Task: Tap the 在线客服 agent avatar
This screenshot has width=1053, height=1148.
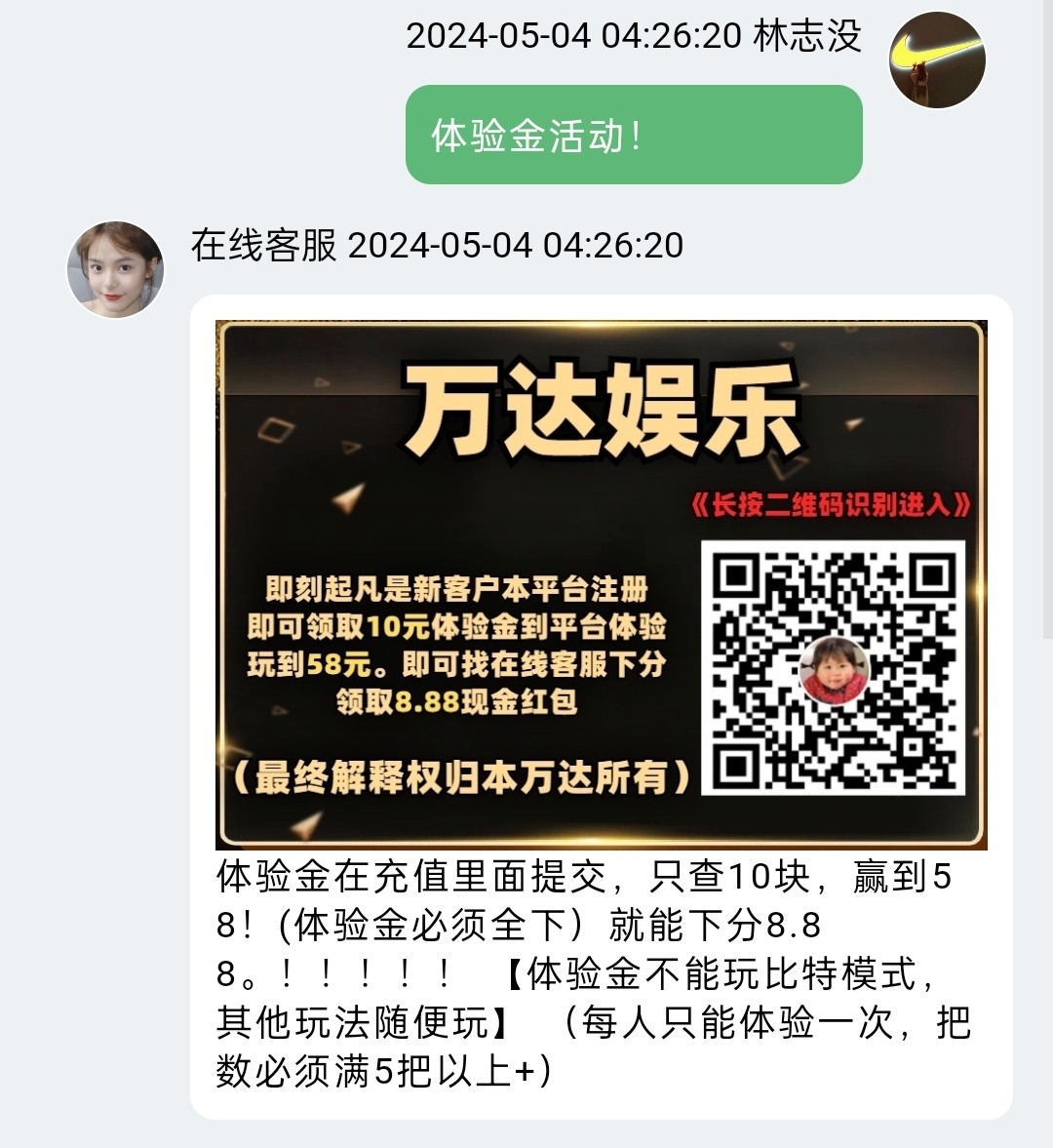Action: click(x=115, y=270)
